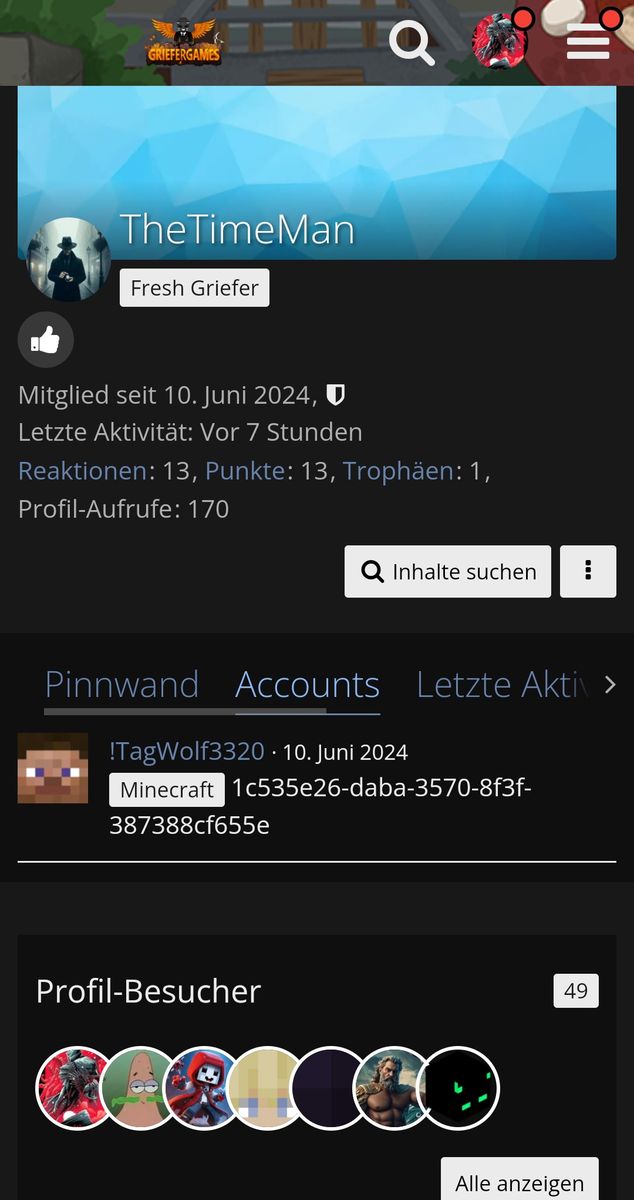Tap the Inhalte suchen button

(448, 571)
